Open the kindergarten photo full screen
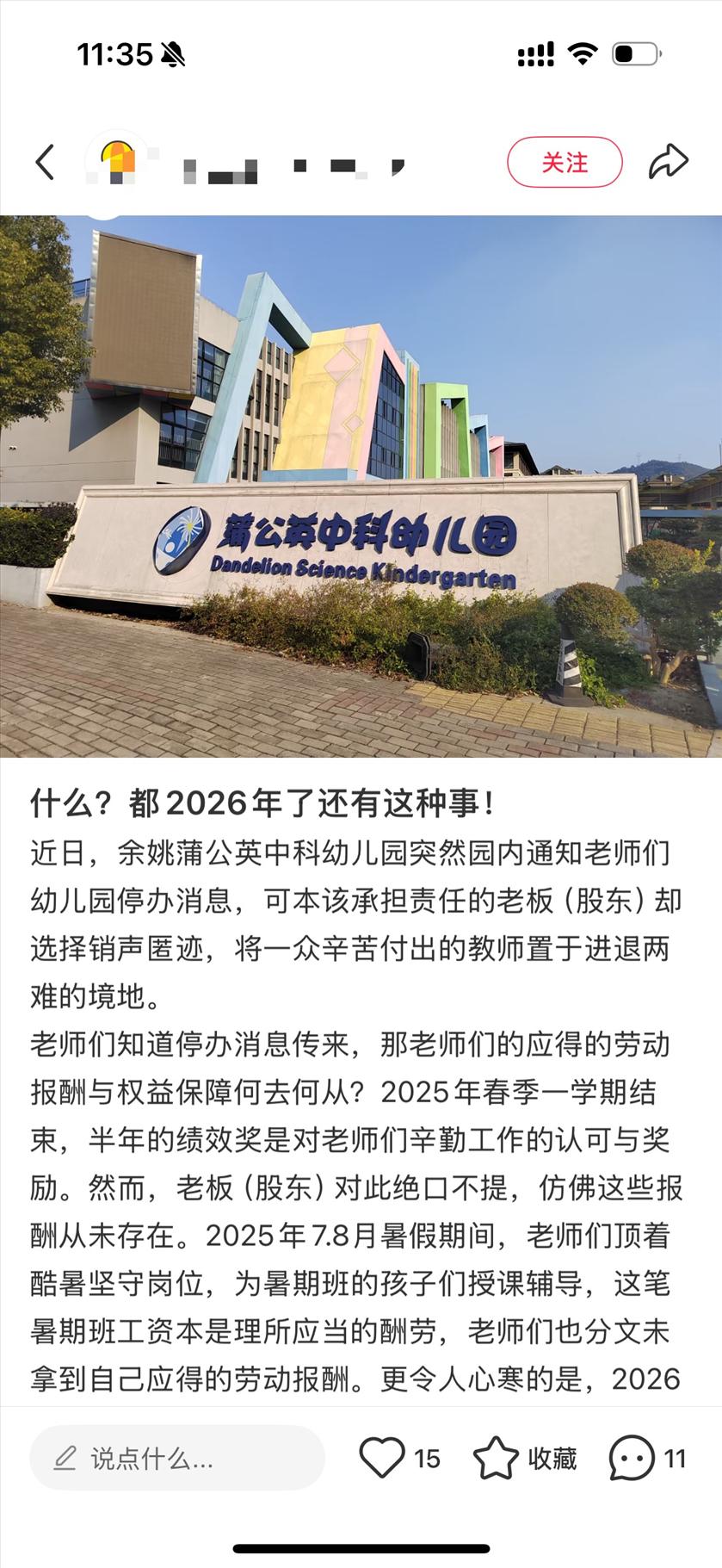Screen dimensions: 722x1568 coord(361,487)
